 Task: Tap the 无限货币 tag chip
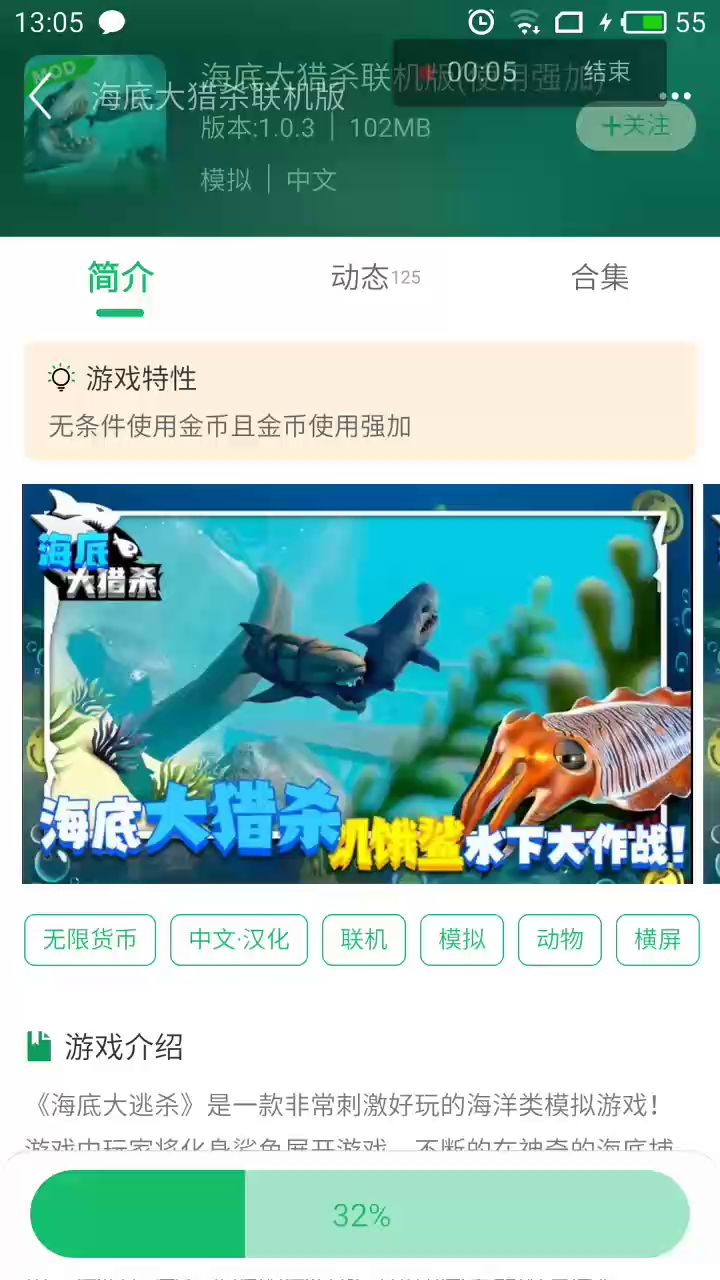point(90,940)
